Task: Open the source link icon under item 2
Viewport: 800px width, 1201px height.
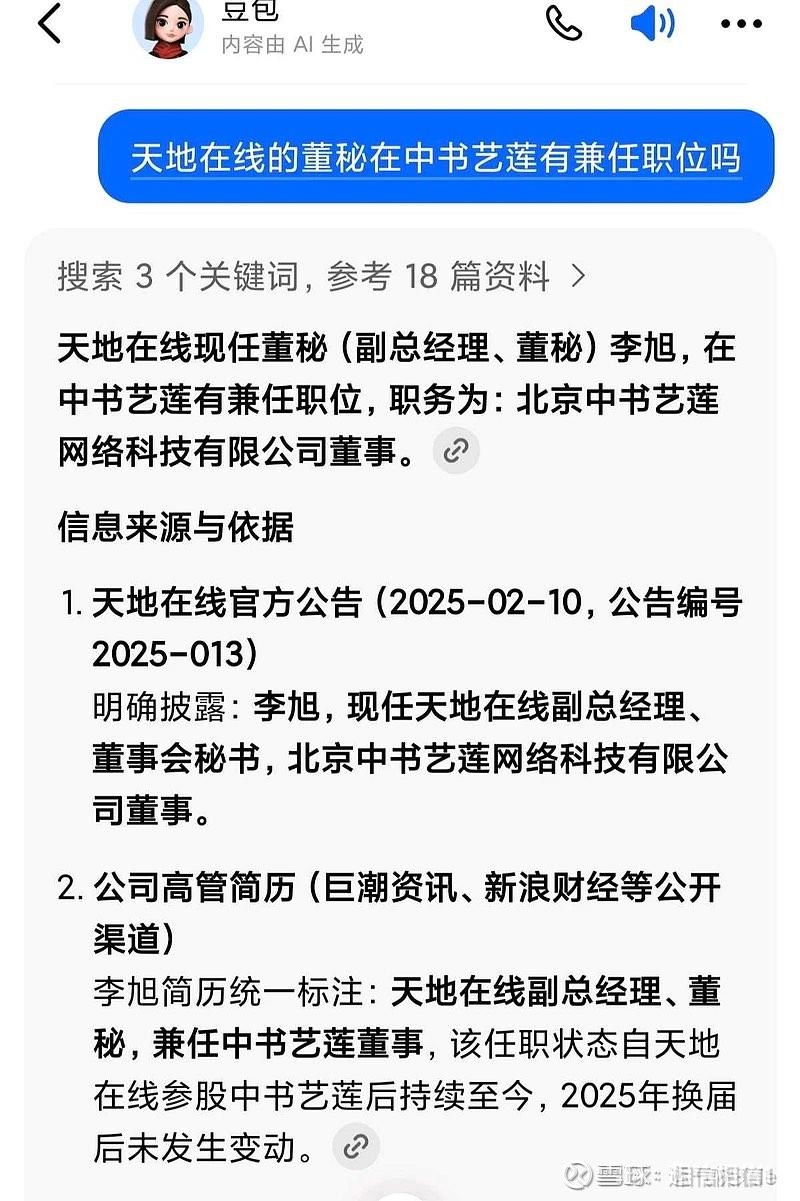Action: (355, 1144)
